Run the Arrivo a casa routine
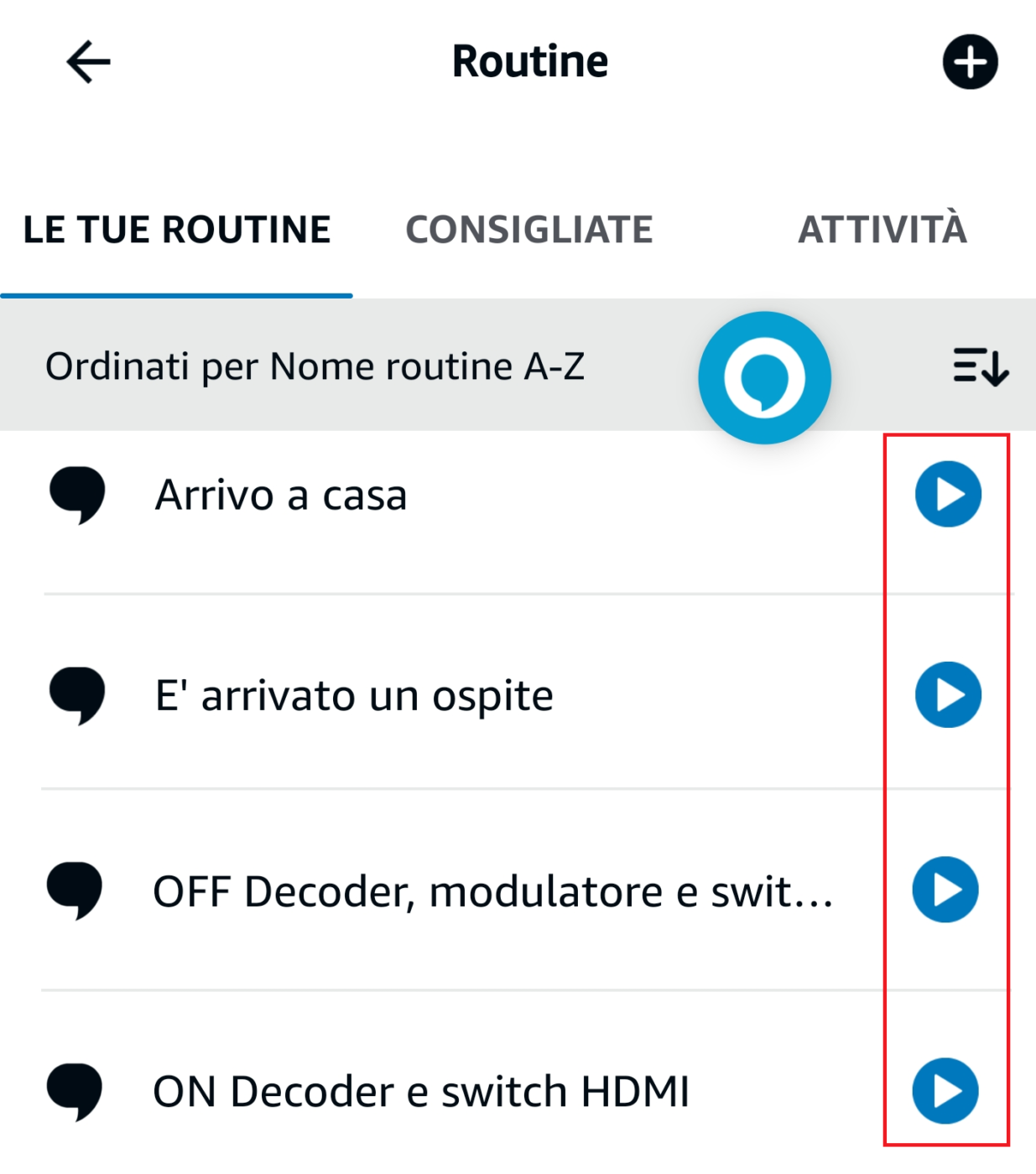The image size is (1036, 1174). pos(948,495)
